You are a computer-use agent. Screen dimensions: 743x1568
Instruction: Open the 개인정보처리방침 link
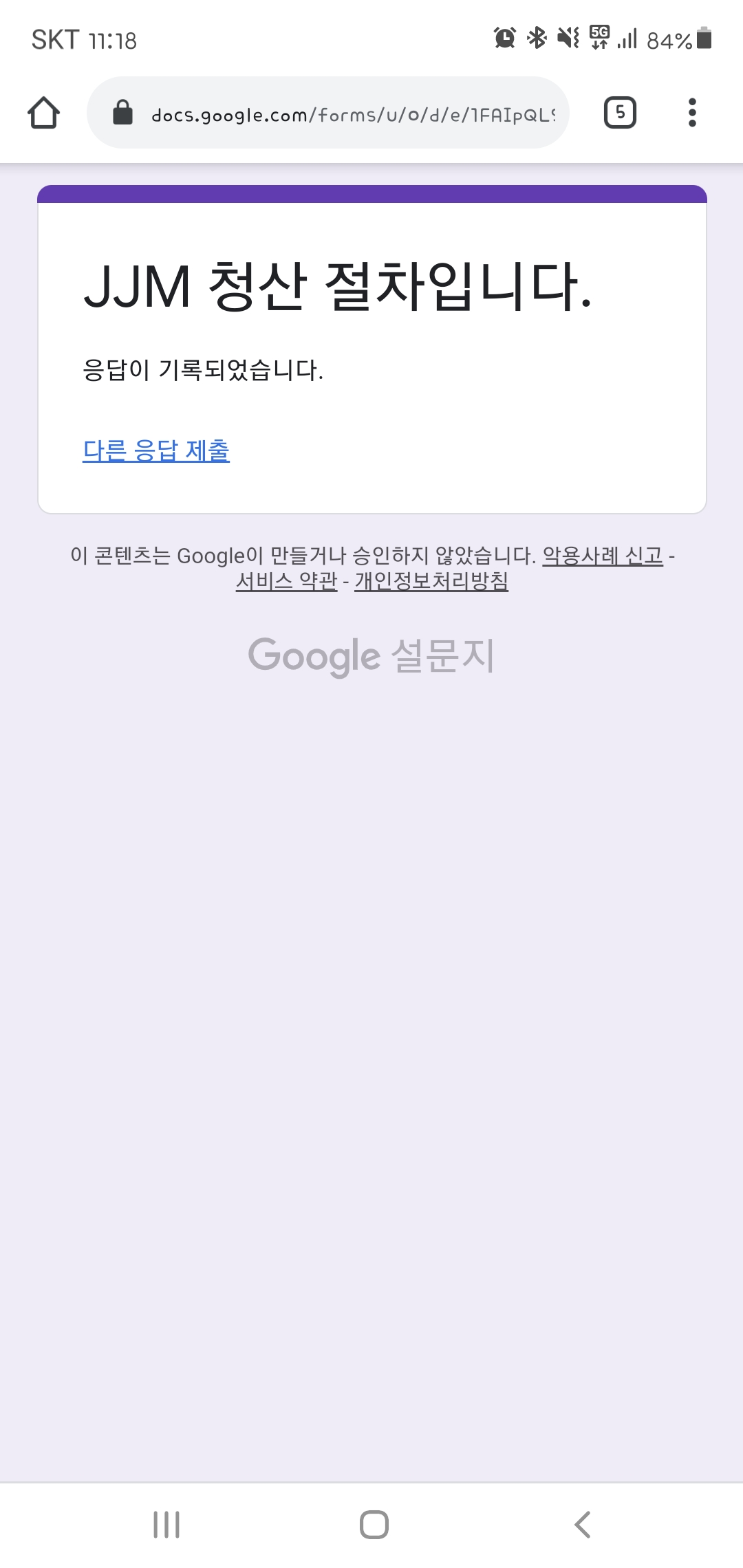431,581
